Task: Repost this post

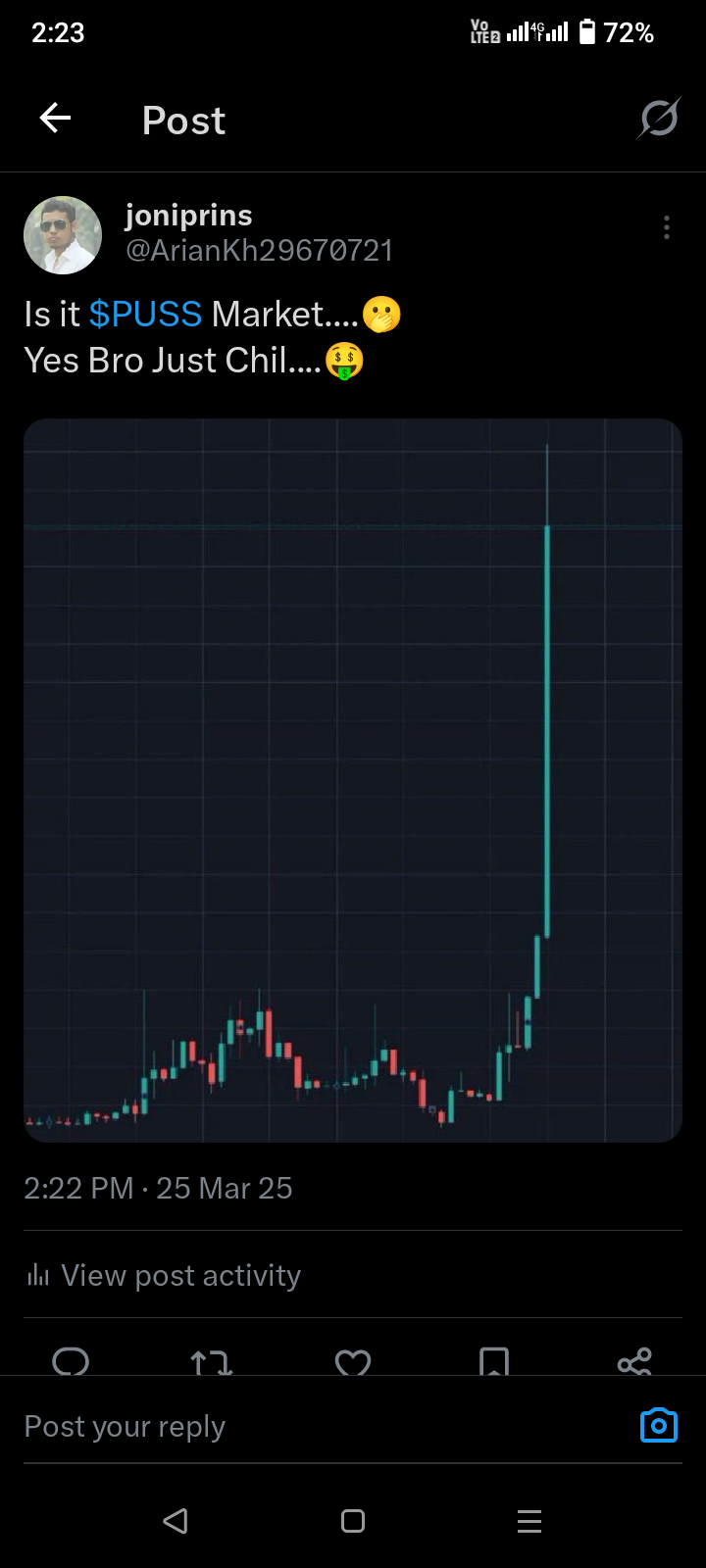Action: (211, 1361)
